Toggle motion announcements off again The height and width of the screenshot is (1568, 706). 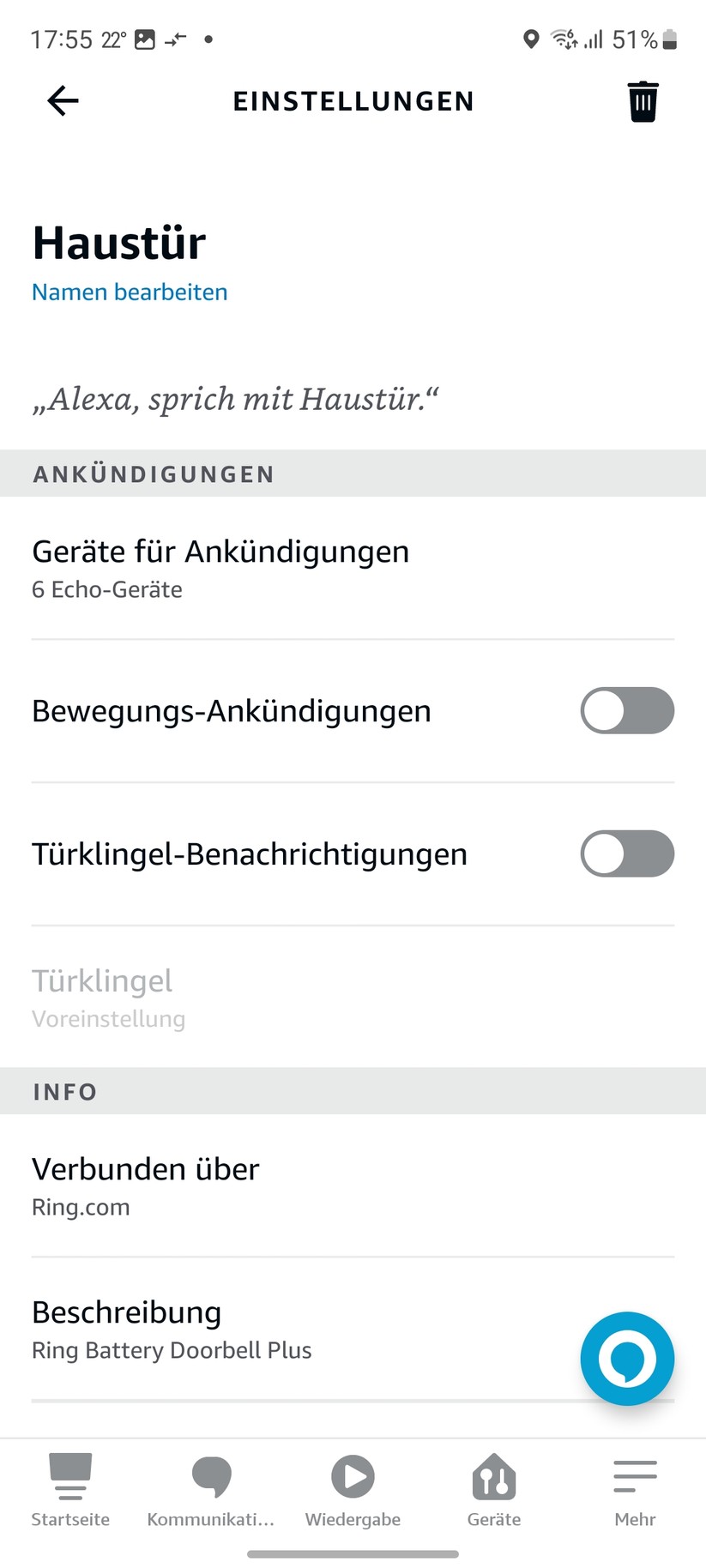[627, 710]
